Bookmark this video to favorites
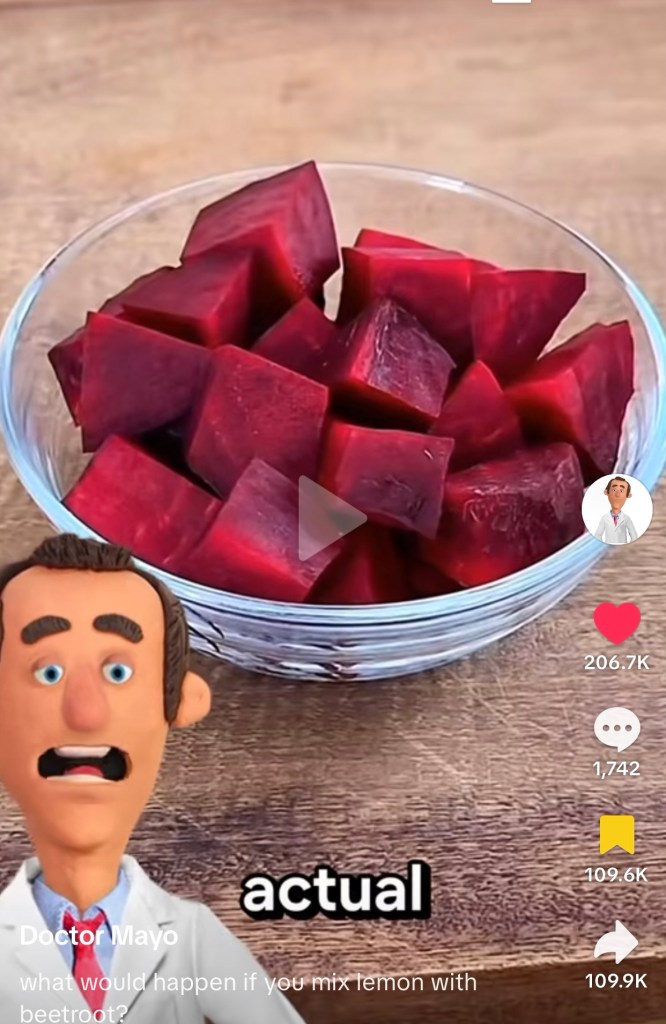This screenshot has width=666, height=1024. pos(617,835)
